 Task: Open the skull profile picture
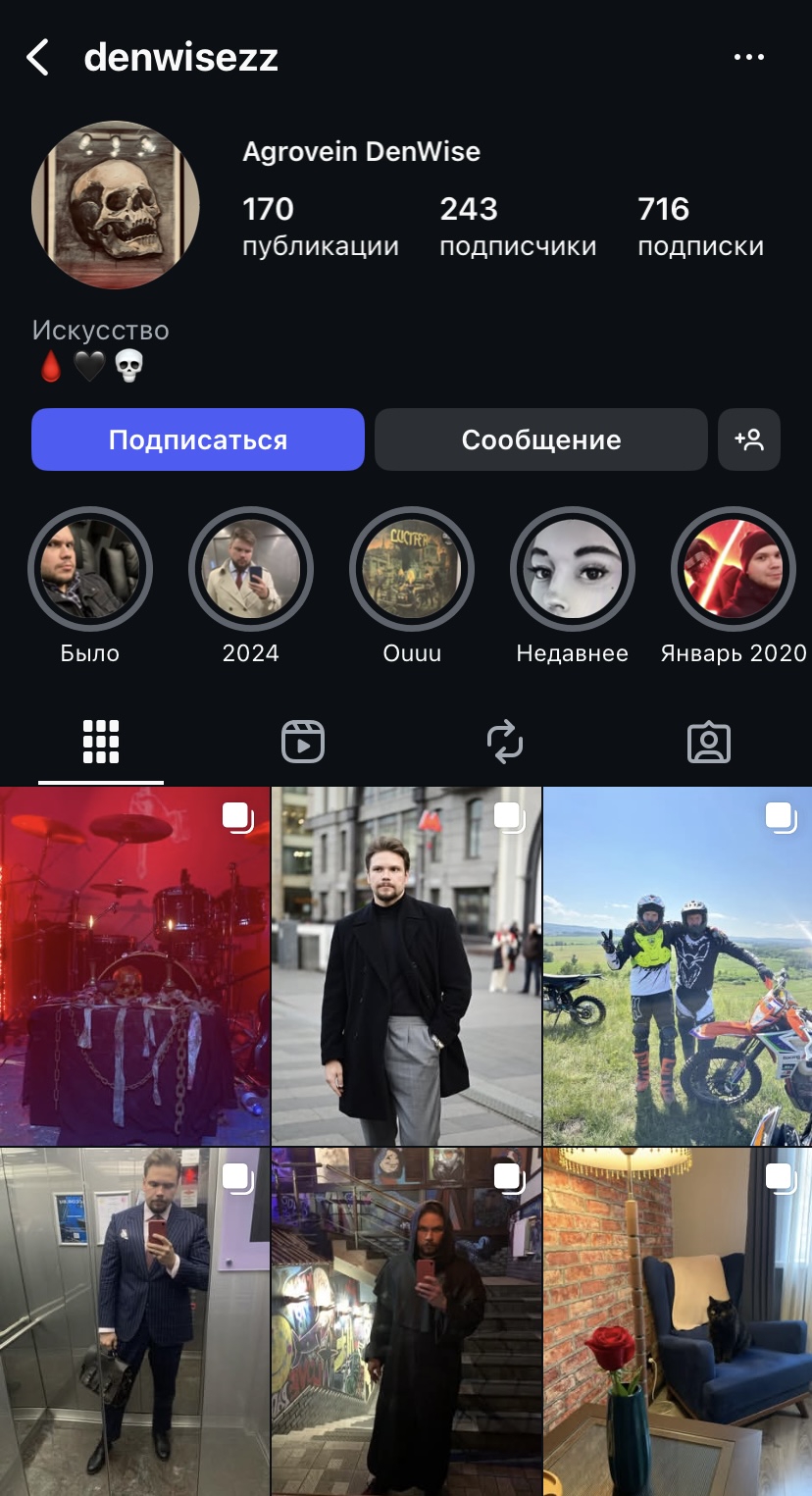(x=116, y=205)
